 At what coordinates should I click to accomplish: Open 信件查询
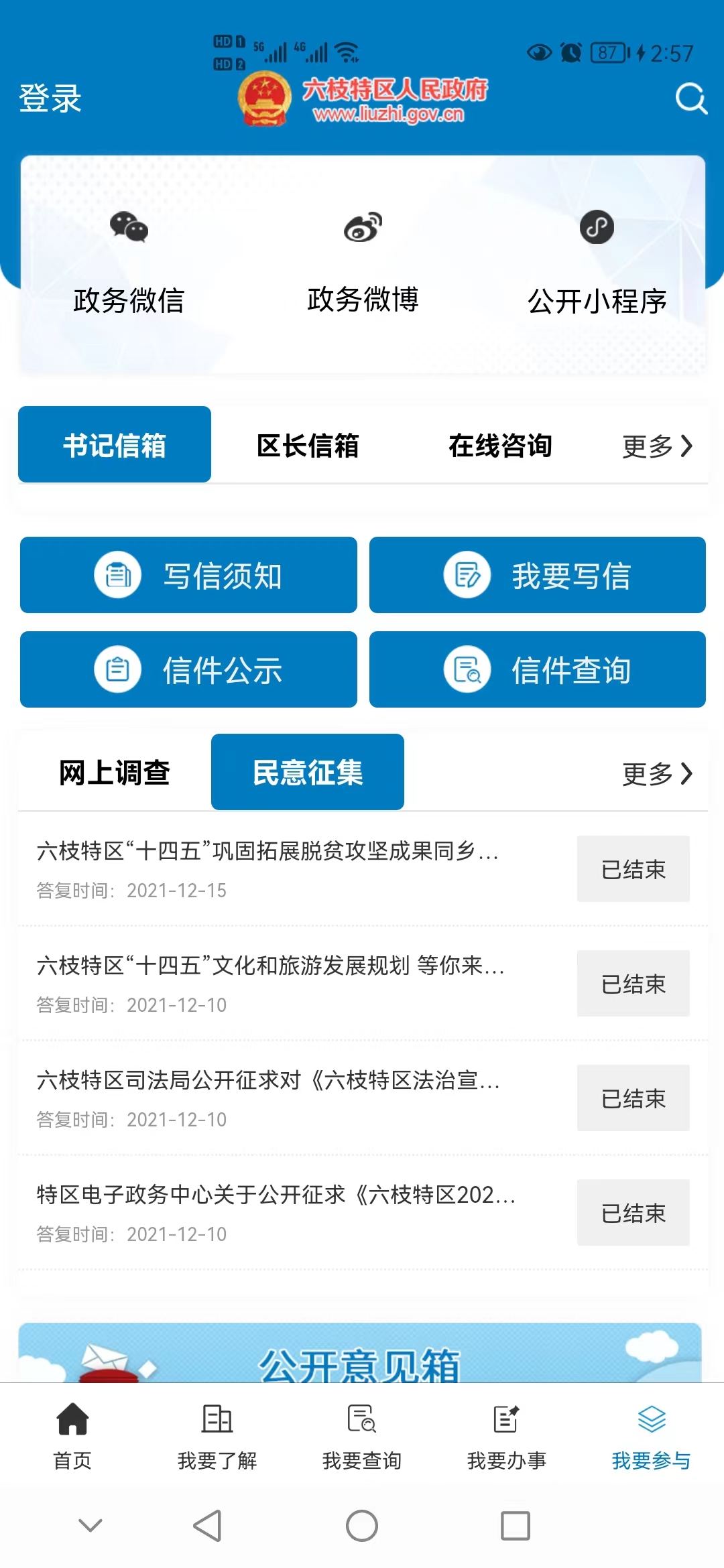click(537, 669)
